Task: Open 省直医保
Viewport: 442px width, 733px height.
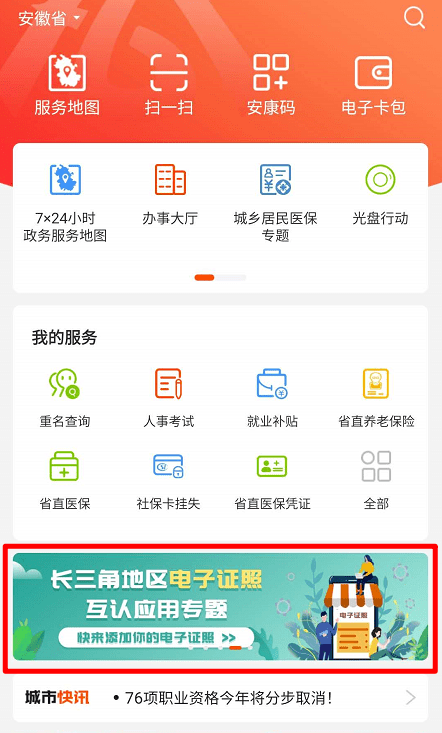Action: [x=64, y=480]
